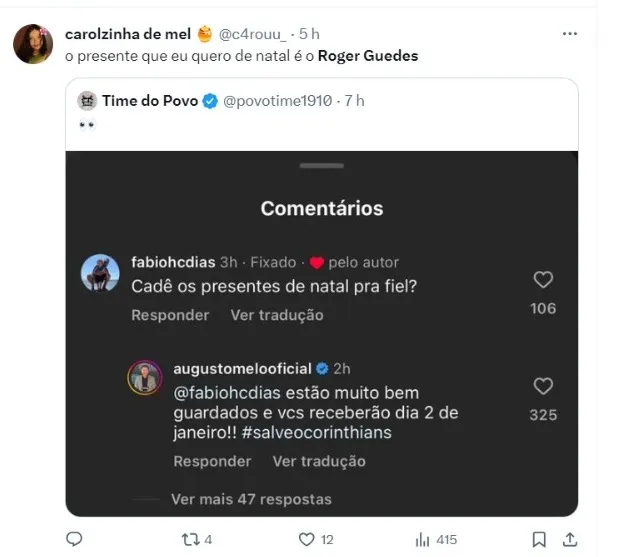Share the post via the share icon

click(x=569, y=539)
